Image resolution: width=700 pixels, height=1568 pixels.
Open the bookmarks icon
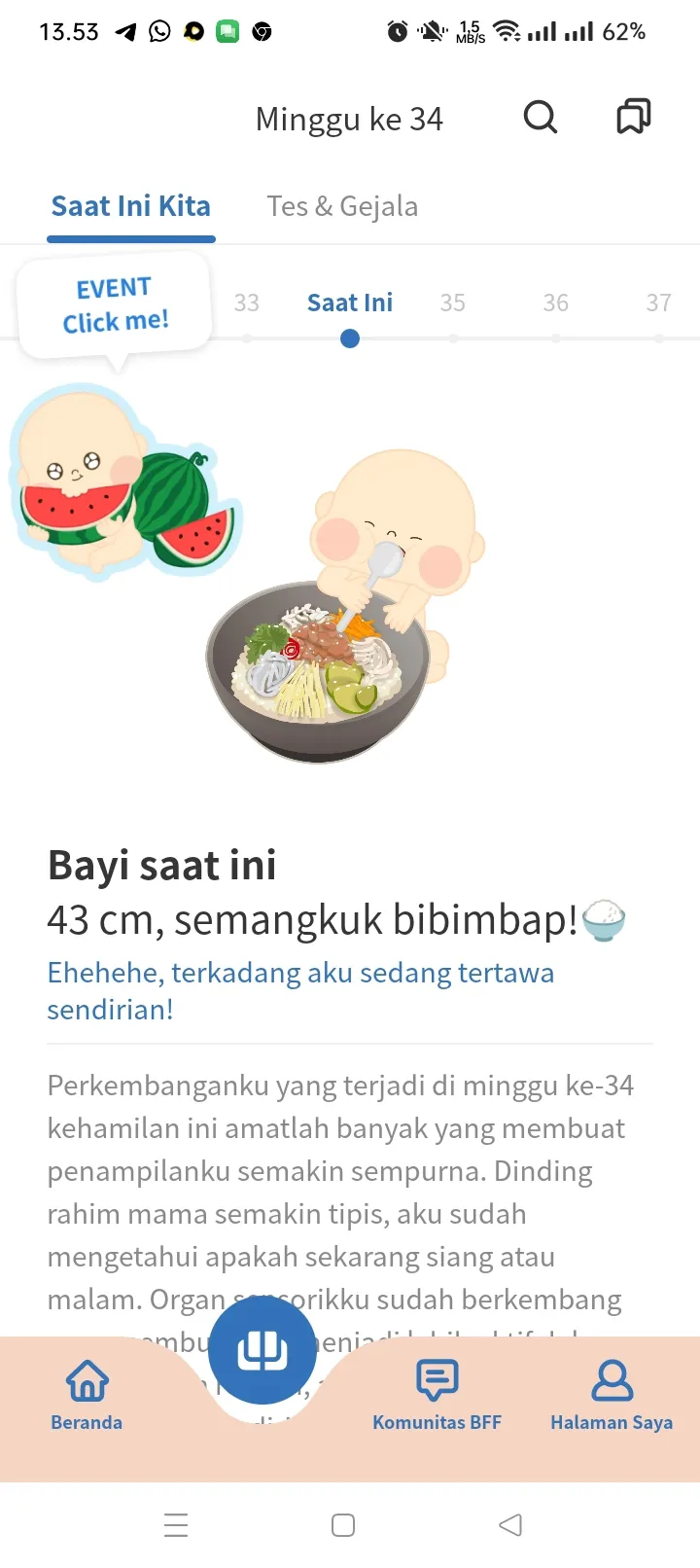pos(634,117)
